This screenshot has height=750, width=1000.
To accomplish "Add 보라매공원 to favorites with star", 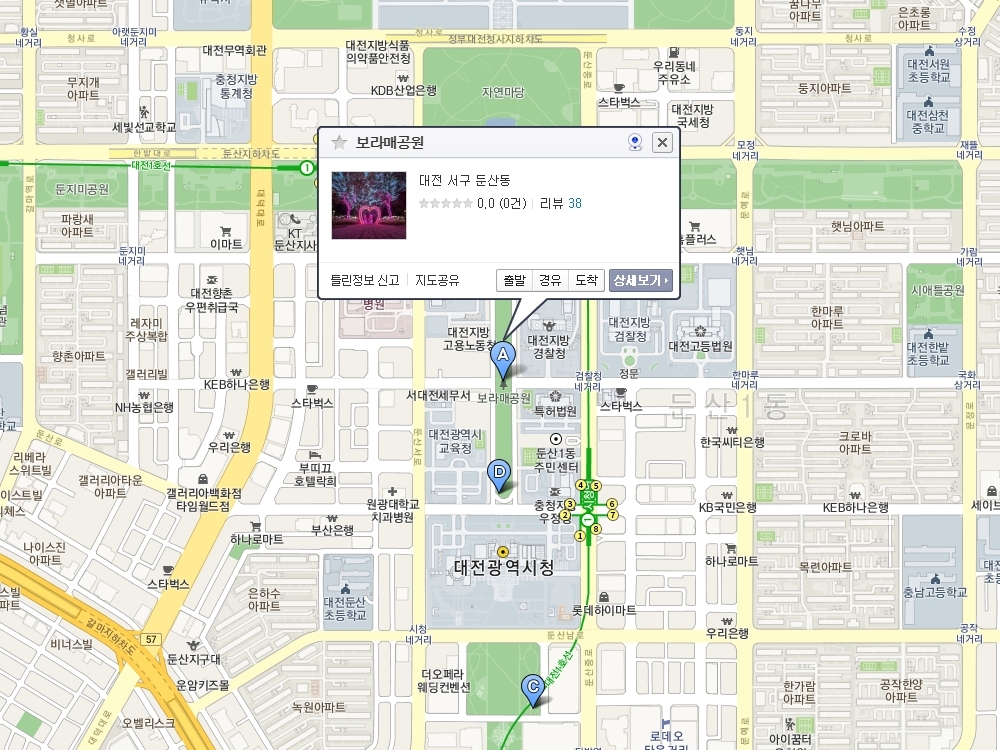I will (x=339, y=142).
